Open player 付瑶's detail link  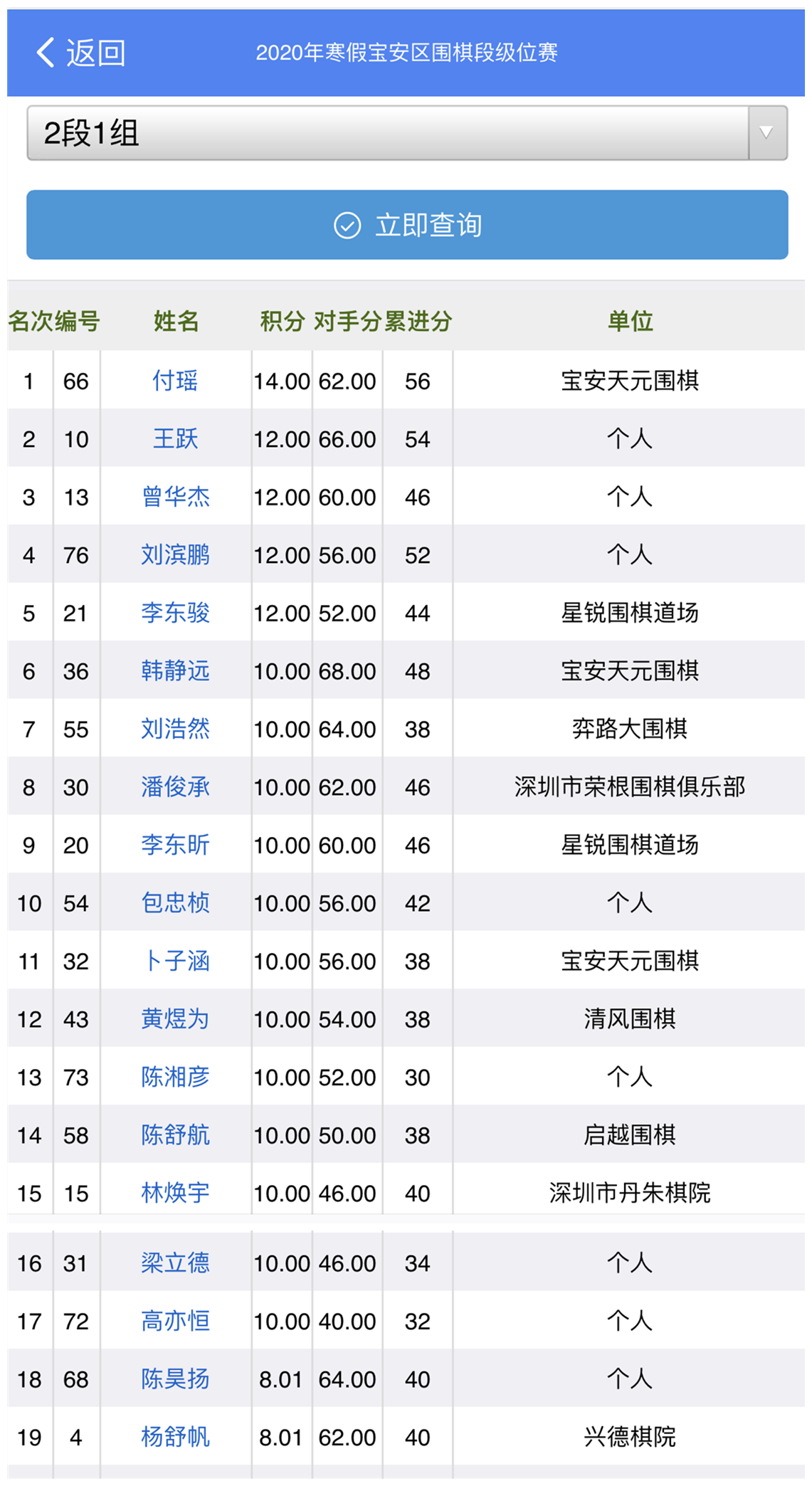(175, 381)
